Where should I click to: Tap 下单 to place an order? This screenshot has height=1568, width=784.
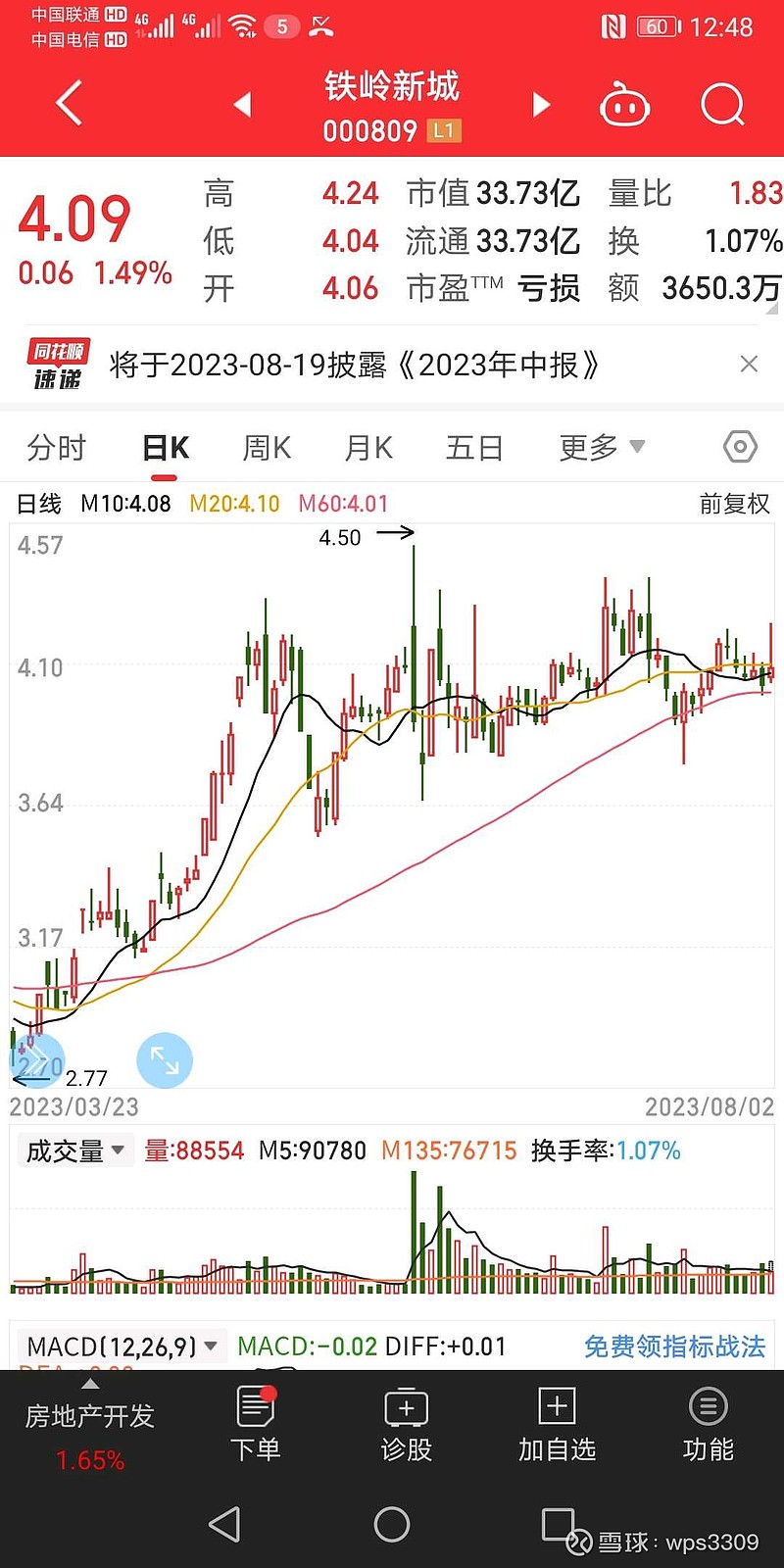pyautogui.click(x=256, y=1425)
